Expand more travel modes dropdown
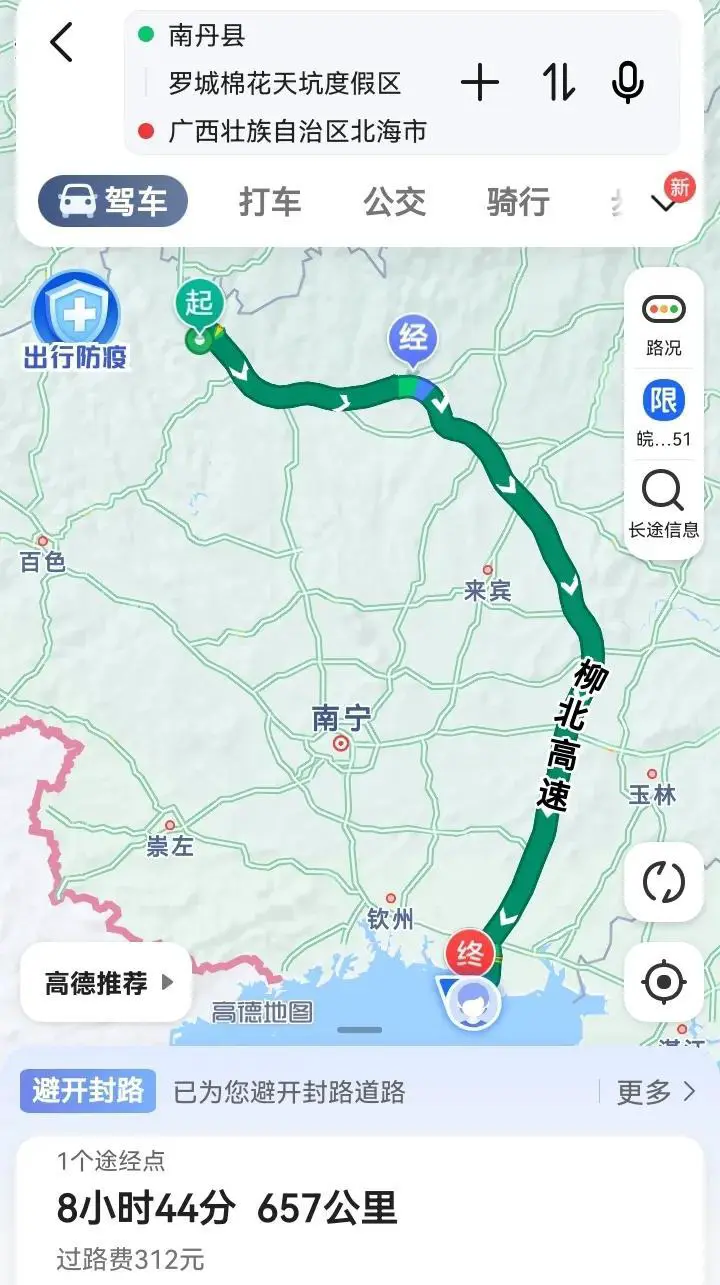 click(664, 204)
